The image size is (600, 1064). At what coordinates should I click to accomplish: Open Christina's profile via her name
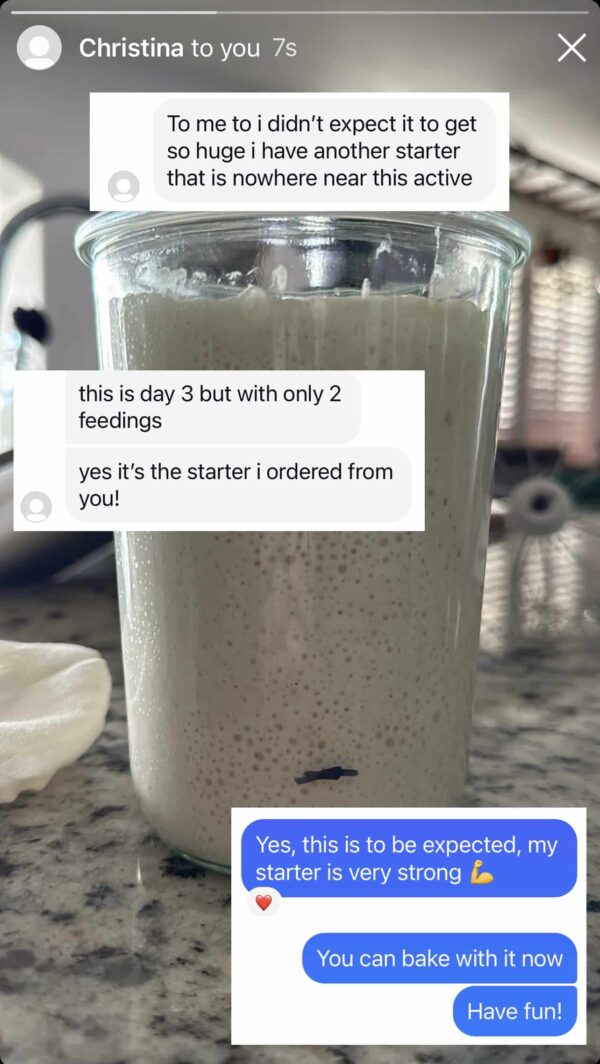click(x=131, y=47)
